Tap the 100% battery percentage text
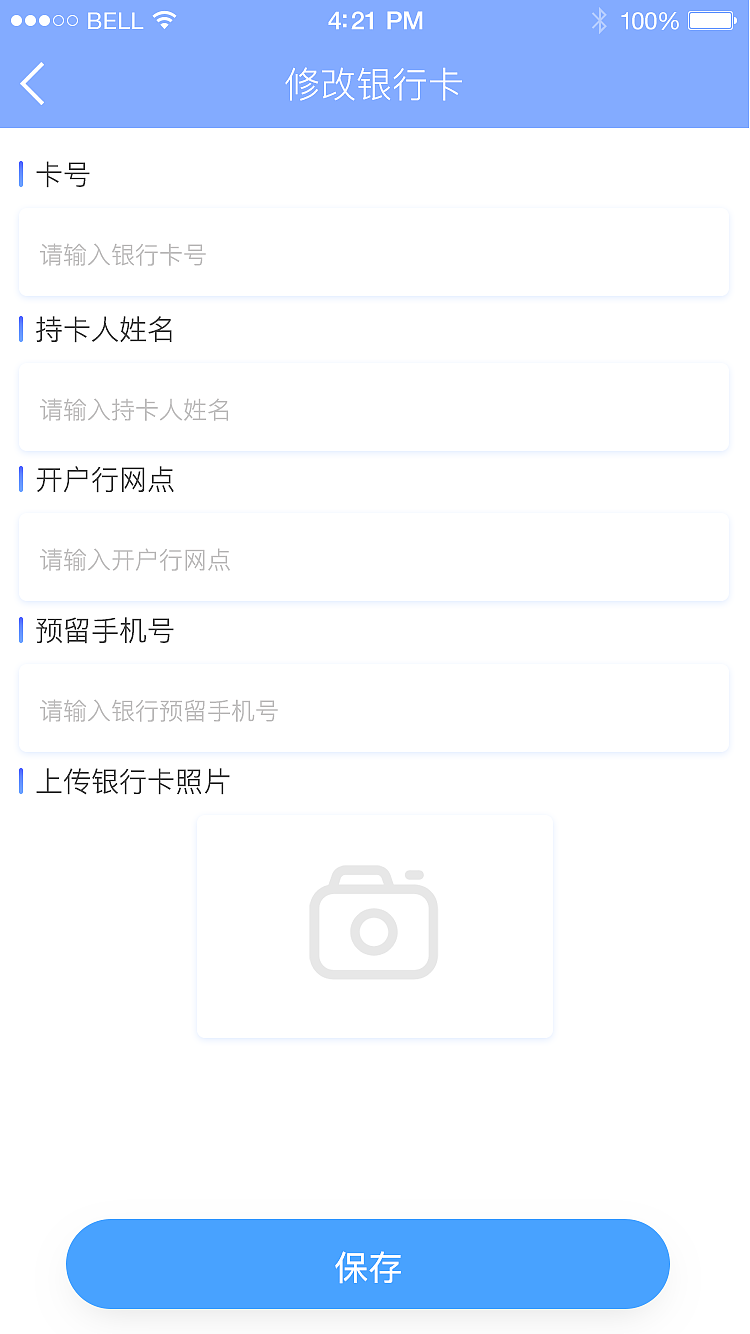The image size is (750, 1334). pyautogui.click(x=650, y=18)
